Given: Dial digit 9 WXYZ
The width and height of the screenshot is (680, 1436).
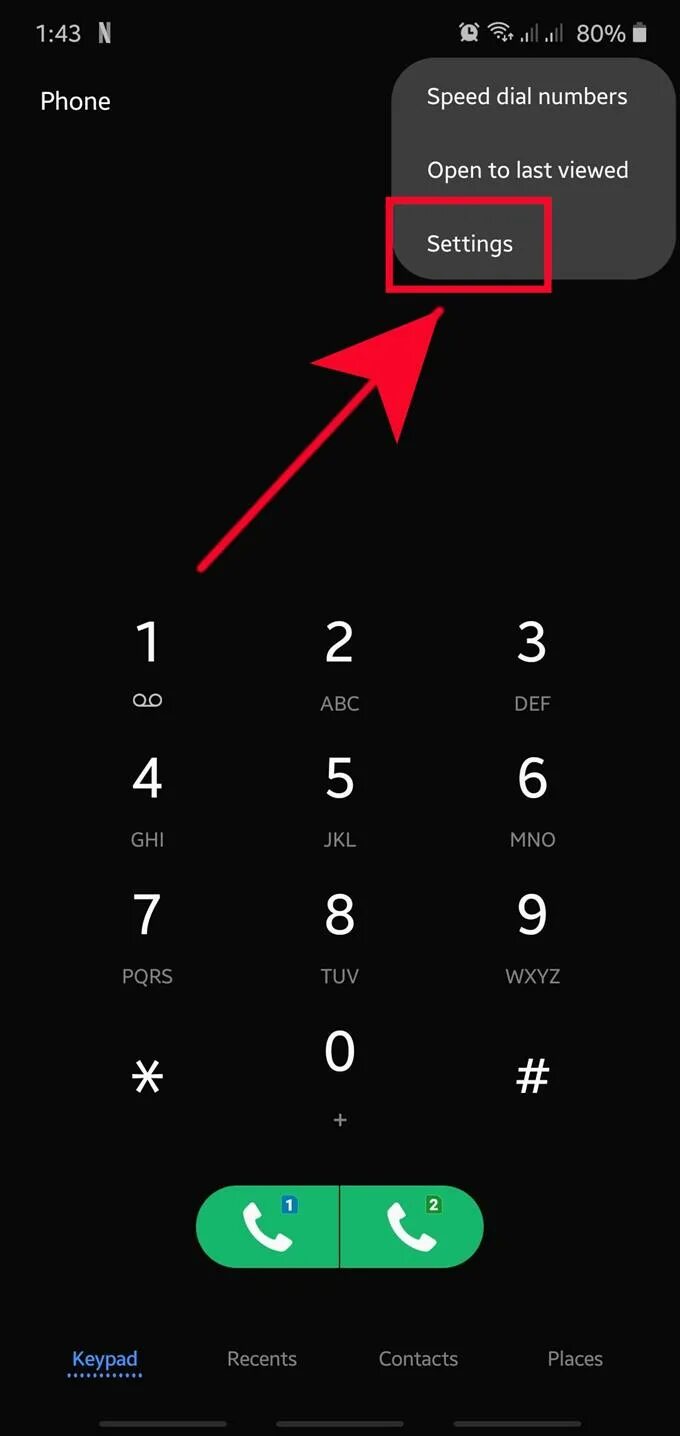Looking at the screenshot, I should [532, 932].
